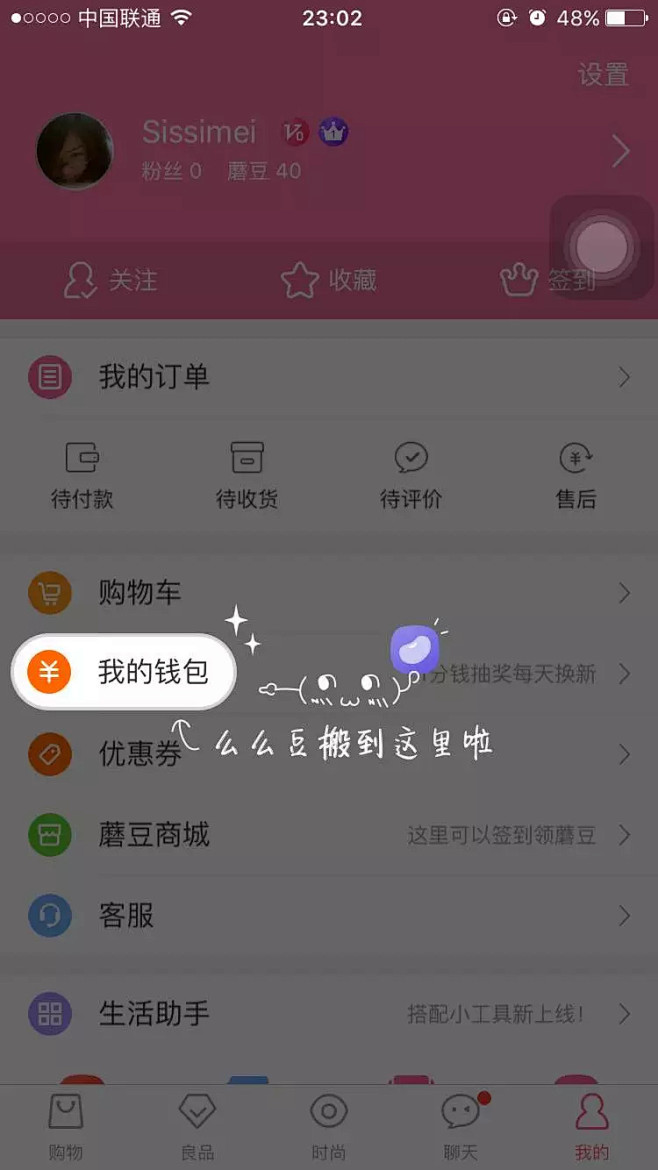The image size is (658, 1170).
Task: Switch to 聊天 chat tab
Action: pos(460,1127)
